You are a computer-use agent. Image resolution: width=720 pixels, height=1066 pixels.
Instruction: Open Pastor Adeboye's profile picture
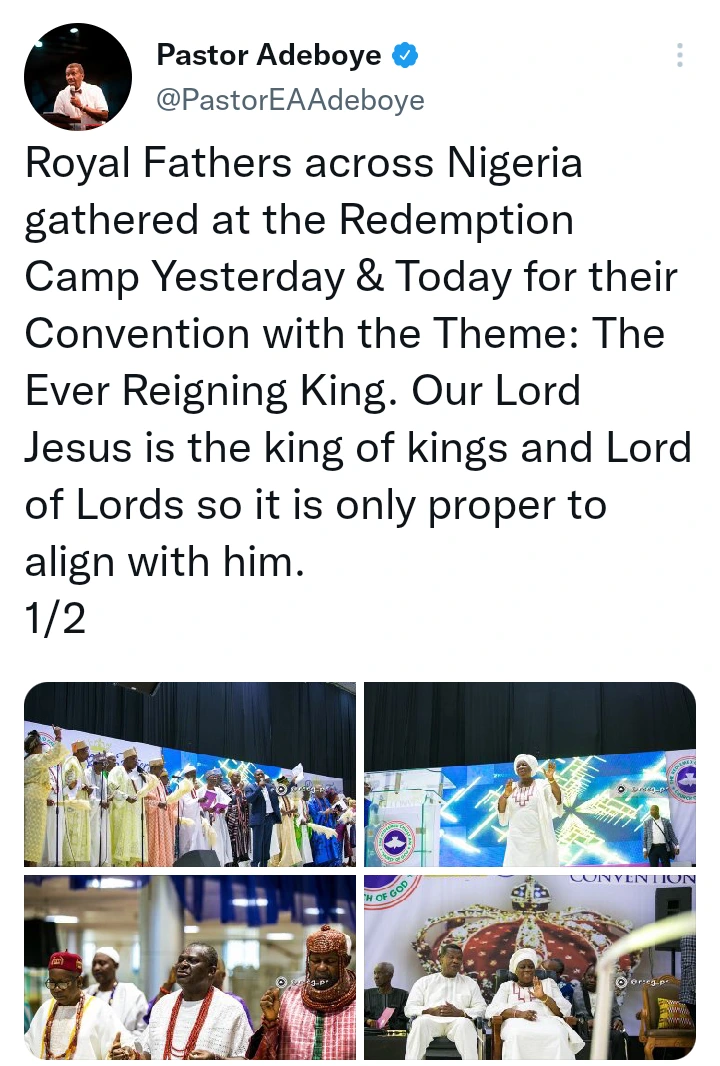[78, 78]
